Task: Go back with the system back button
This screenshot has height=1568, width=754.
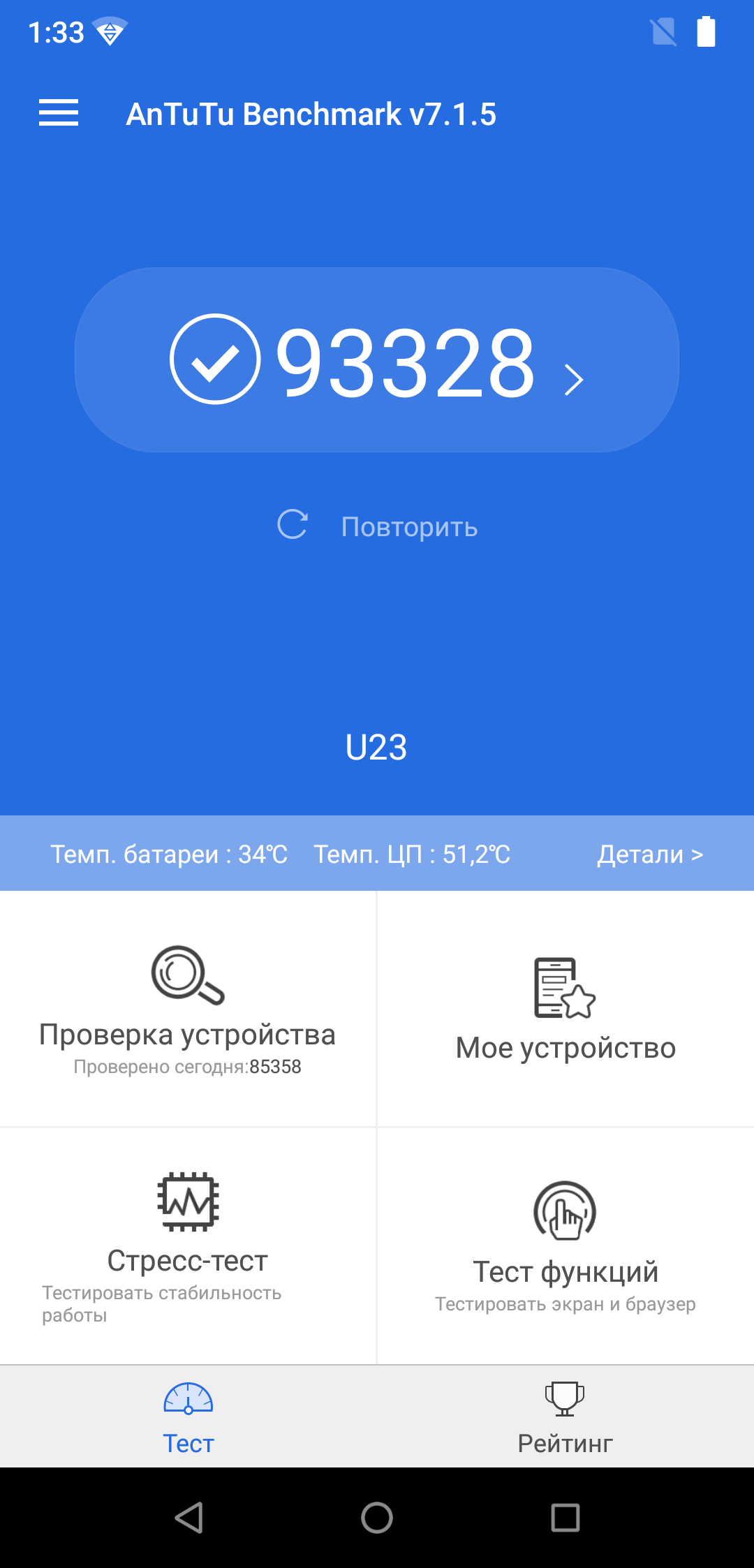Action: 188,1518
